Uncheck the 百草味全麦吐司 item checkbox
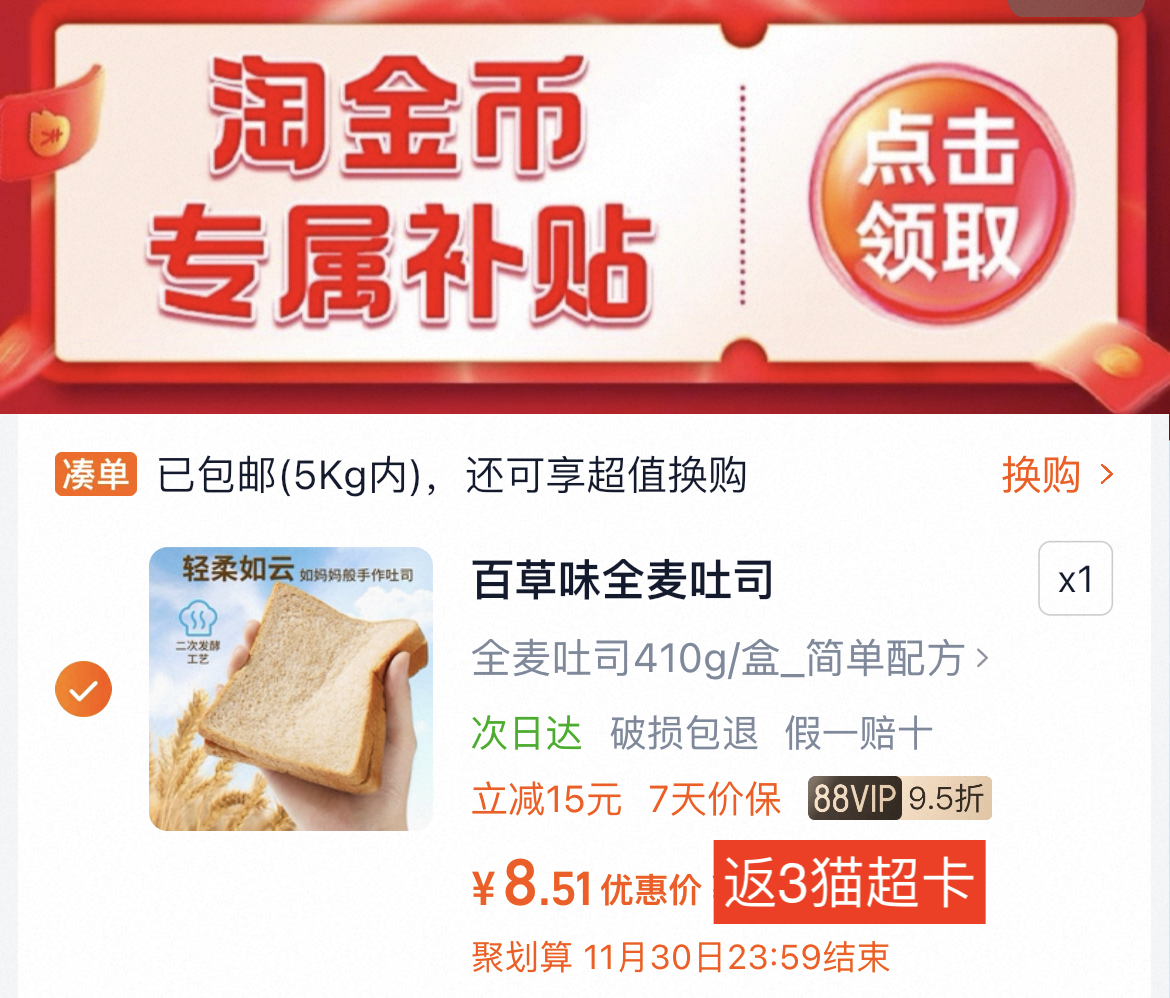Screen dimensions: 1170x998 click(x=84, y=689)
